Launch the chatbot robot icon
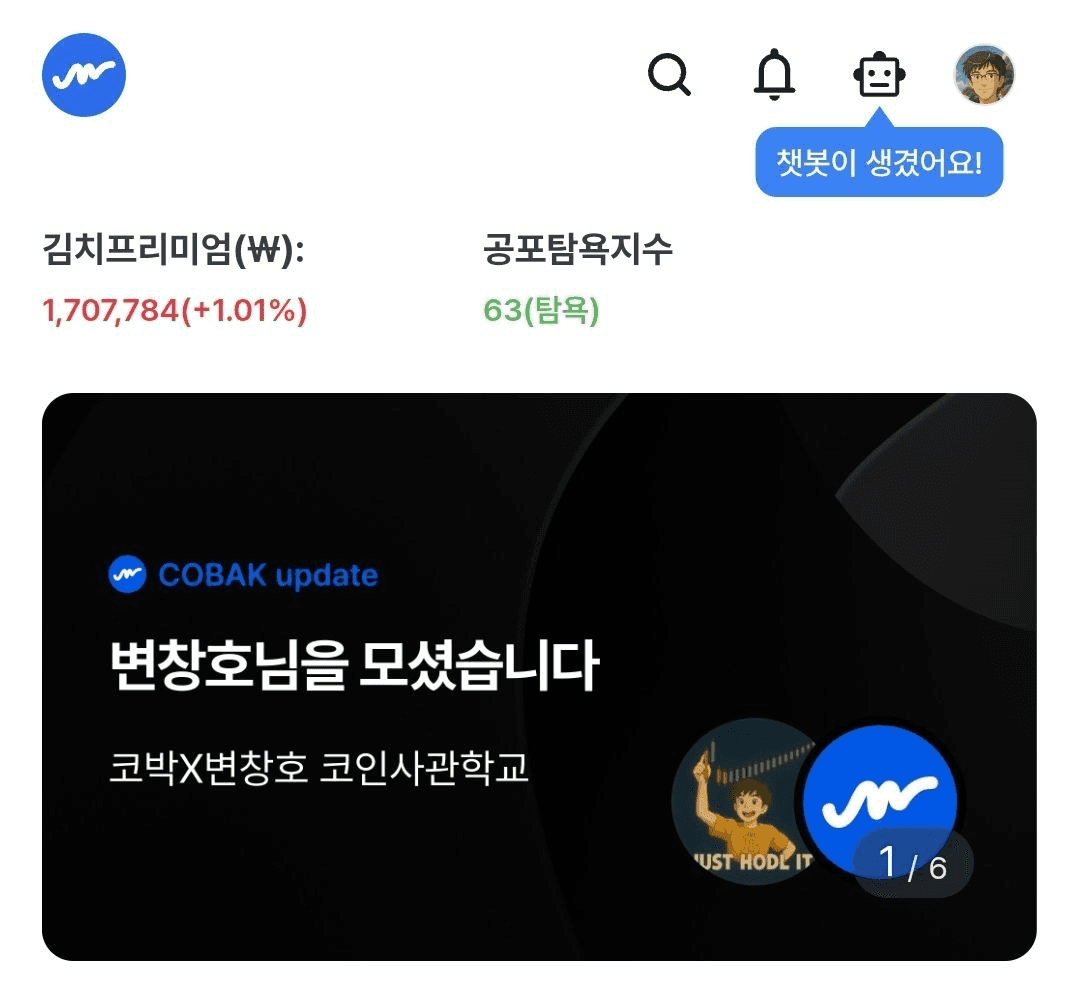 (x=879, y=75)
